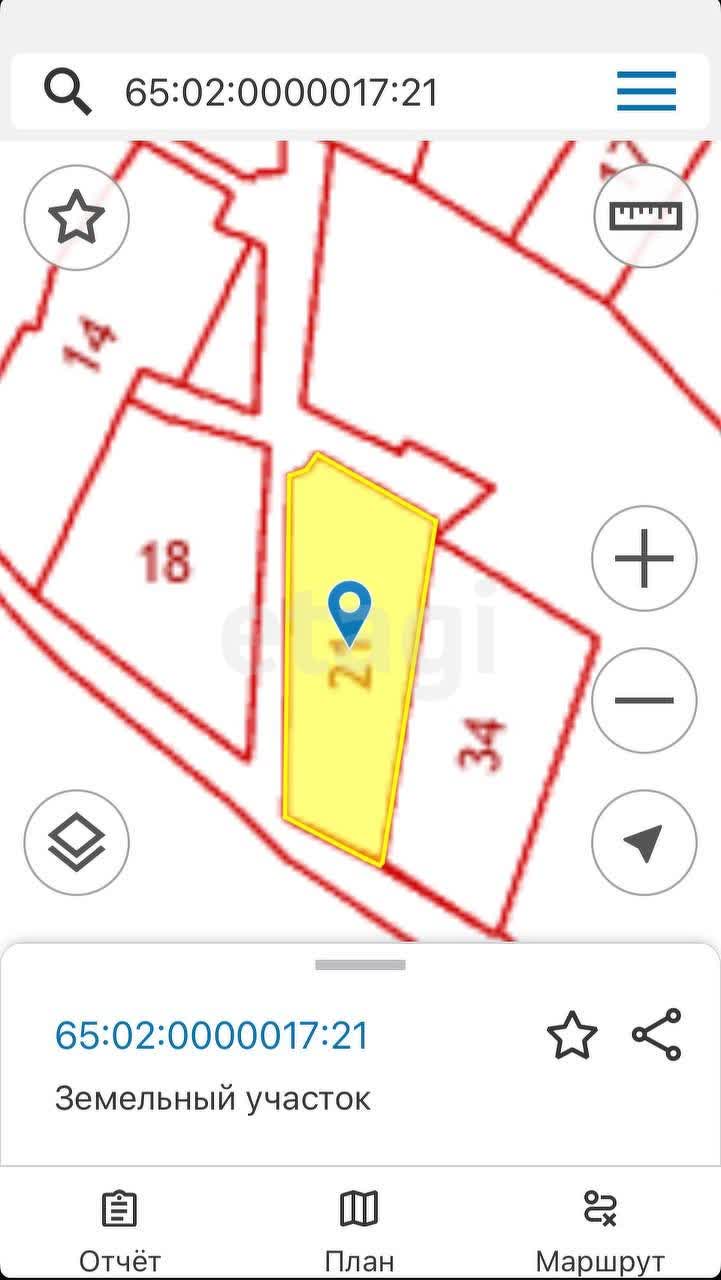Image resolution: width=721 pixels, height=1280 pixels.
Task: Zoom out of the map
Action: pos(644,700)
